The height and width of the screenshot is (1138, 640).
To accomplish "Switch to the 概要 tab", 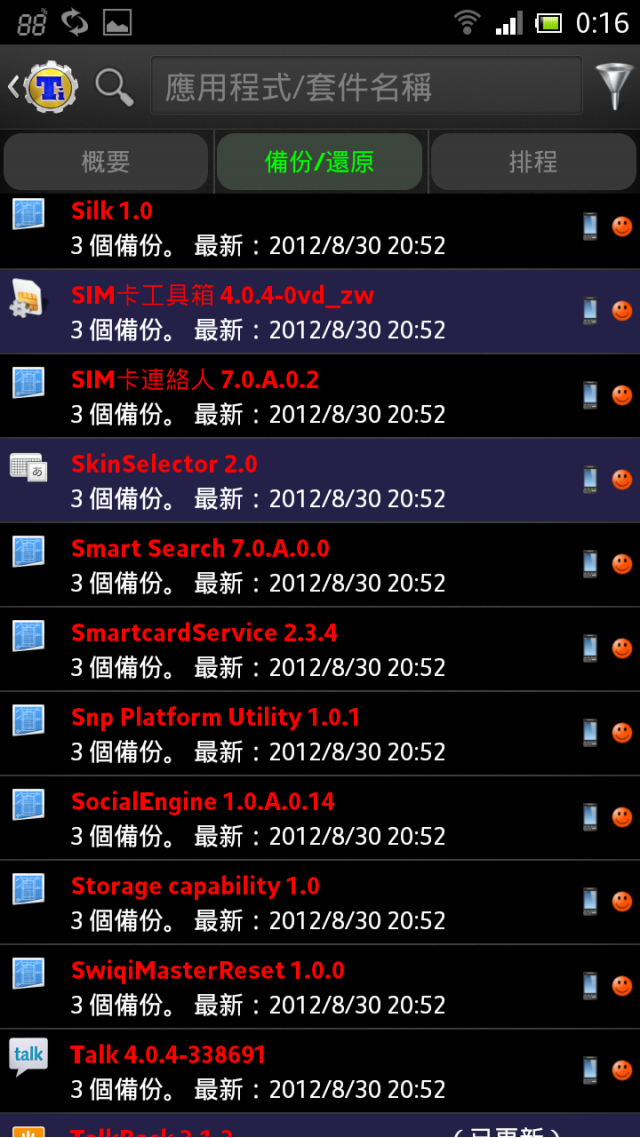I will click(x=106, y=162).
